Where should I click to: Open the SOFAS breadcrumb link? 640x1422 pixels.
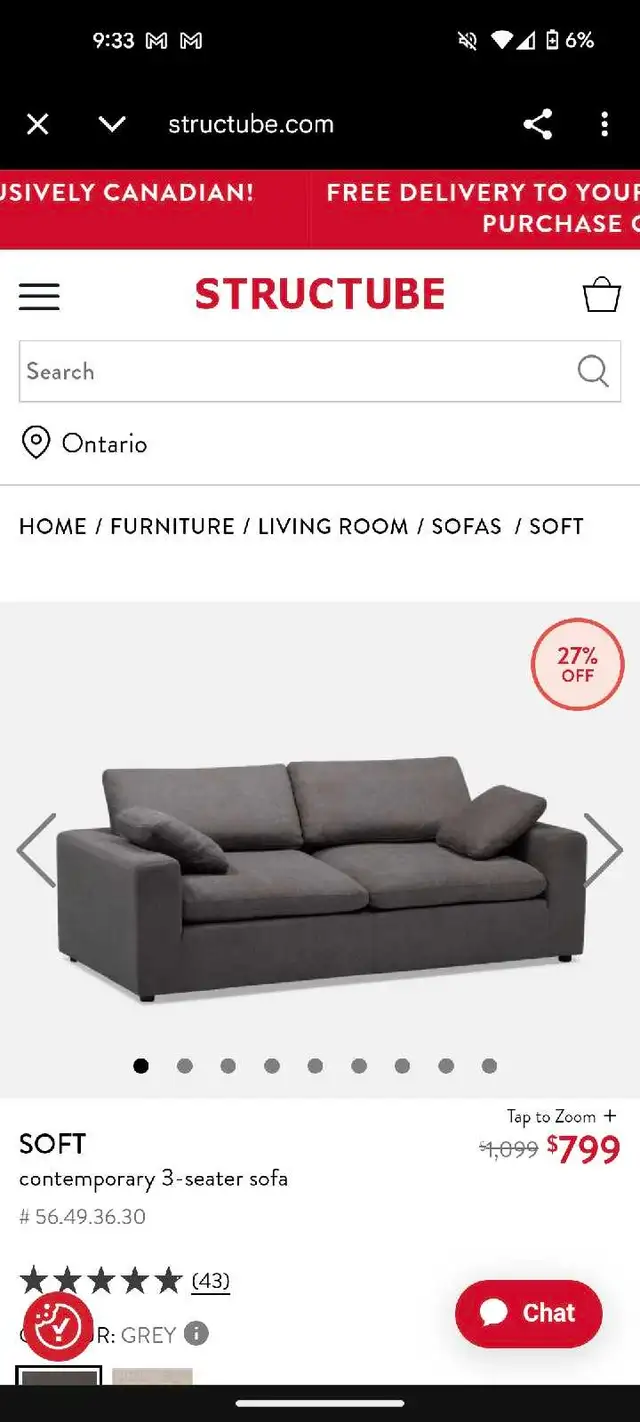click(466, 526)
